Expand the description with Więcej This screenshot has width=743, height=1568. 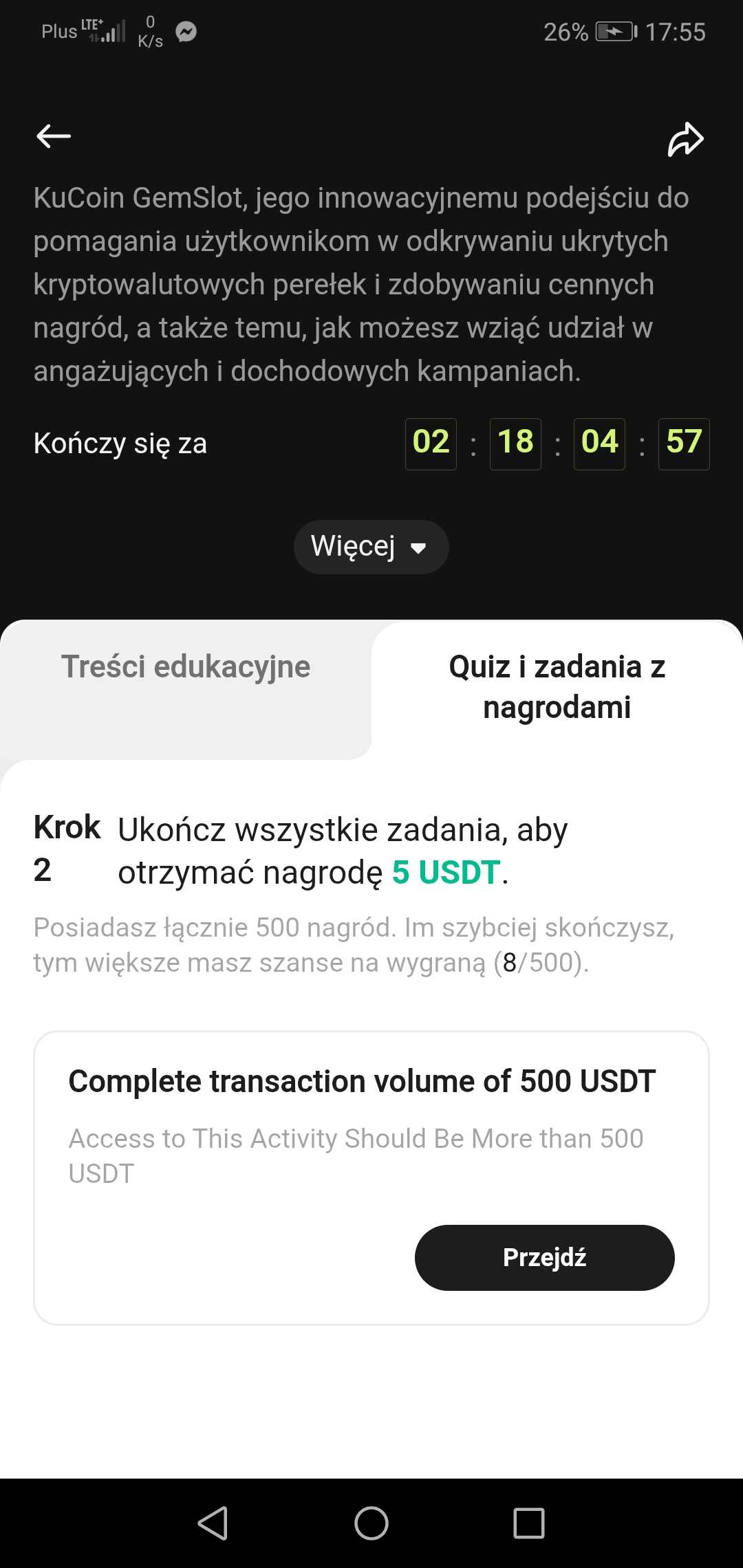(371, 547)
